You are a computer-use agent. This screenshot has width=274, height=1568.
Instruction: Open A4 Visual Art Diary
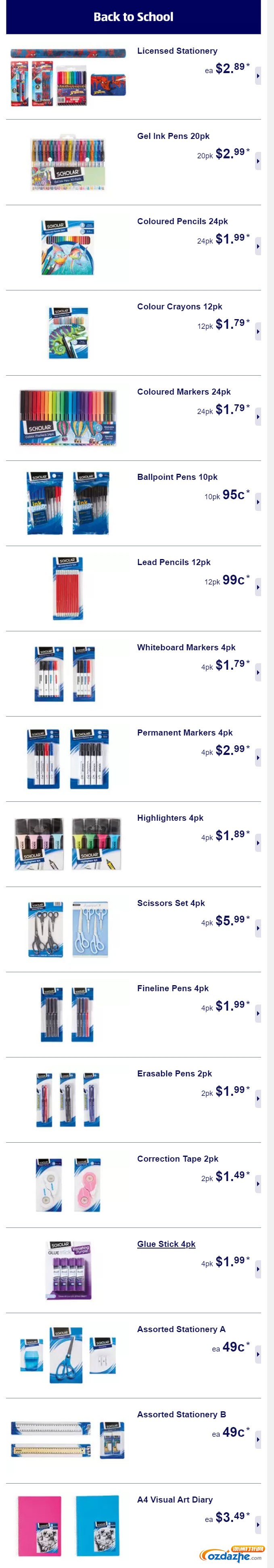(174, 1500)
